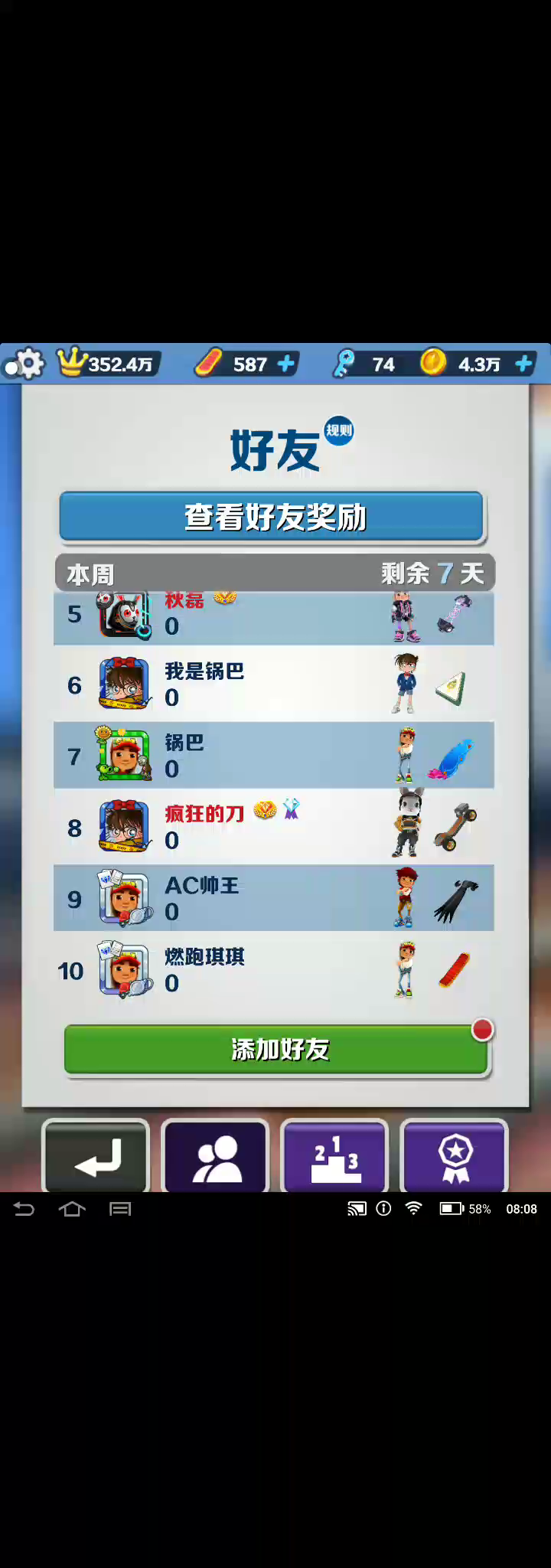Tap the system back button
The height and width of the screenshot is (1568, 551).
click(x=24, y=1209)
